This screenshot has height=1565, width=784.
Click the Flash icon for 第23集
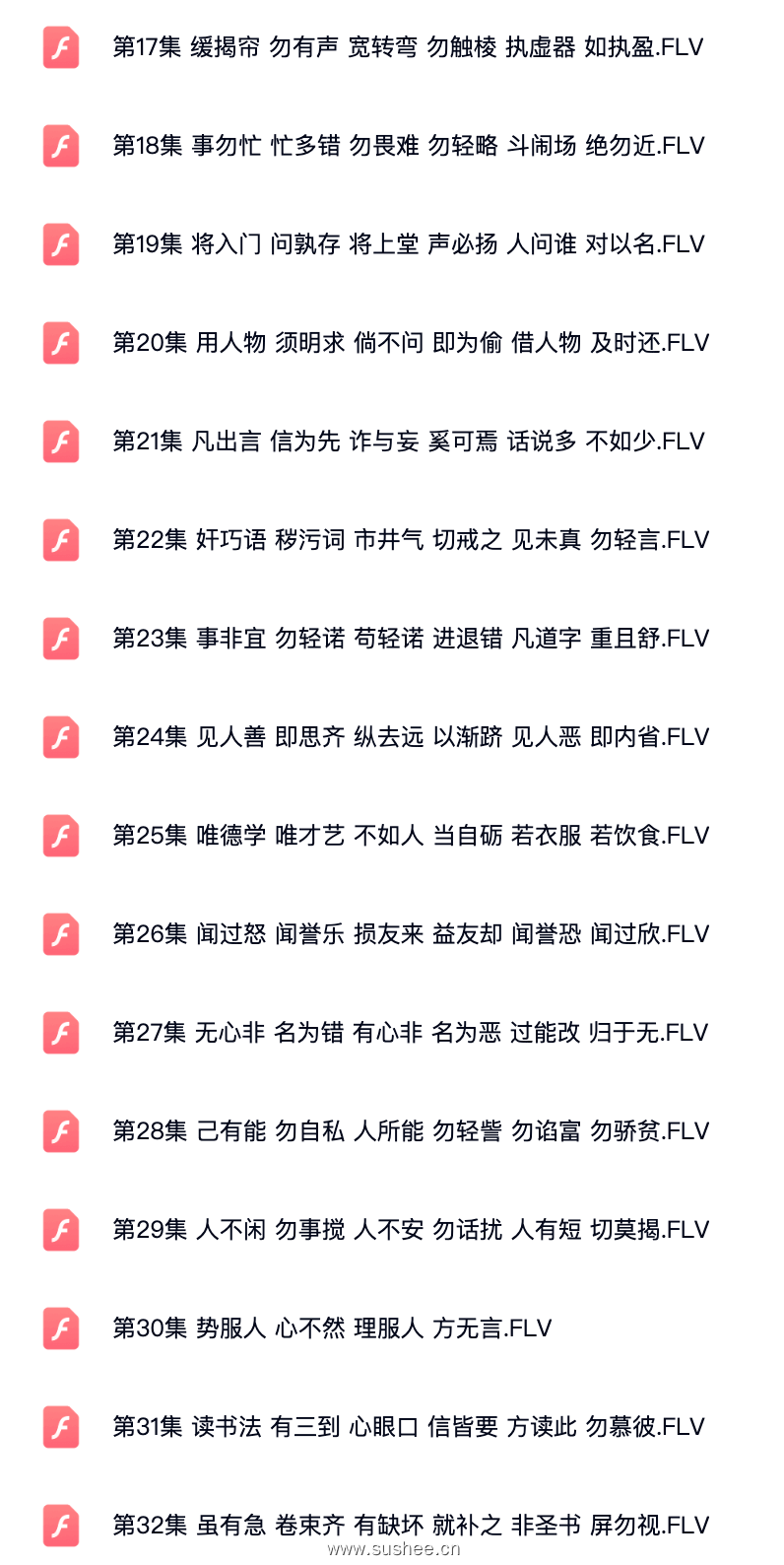(60, 639)
